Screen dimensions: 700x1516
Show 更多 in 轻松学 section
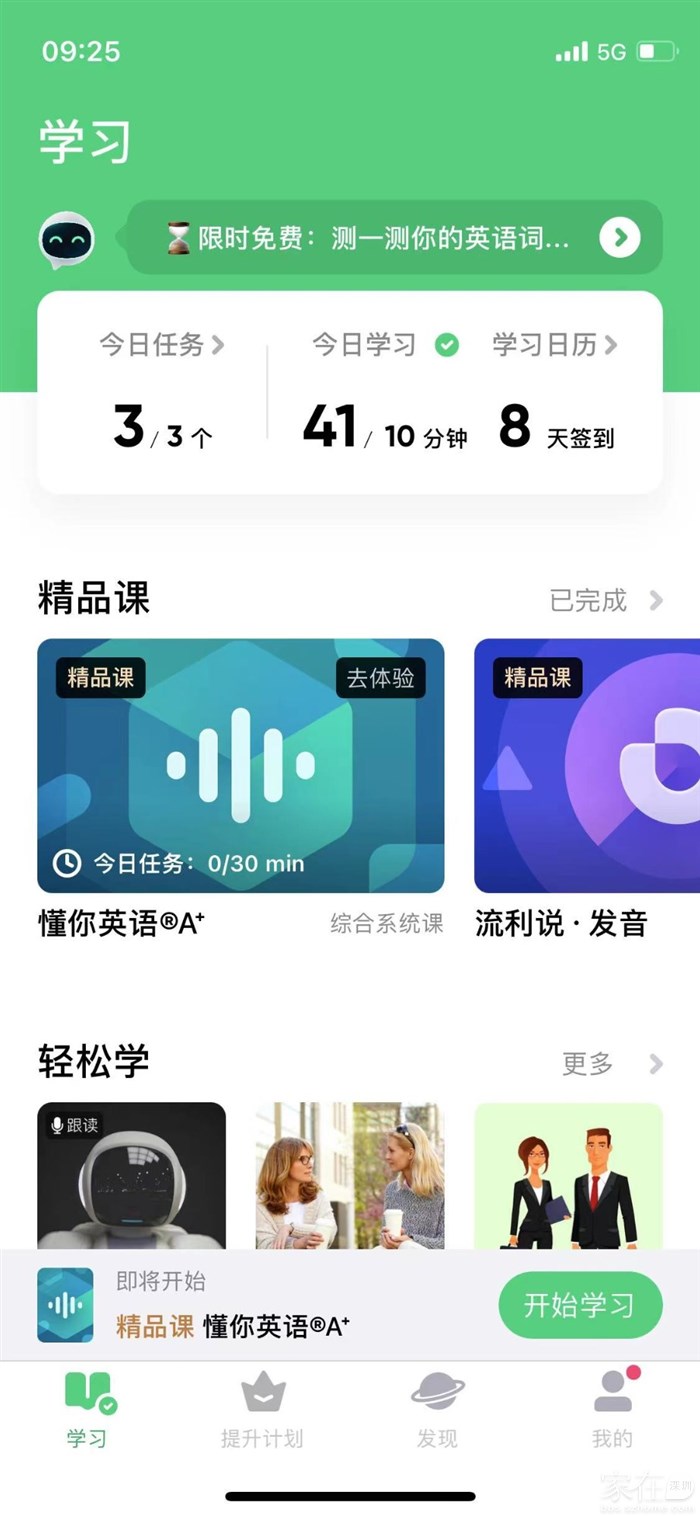[612, 1063]
